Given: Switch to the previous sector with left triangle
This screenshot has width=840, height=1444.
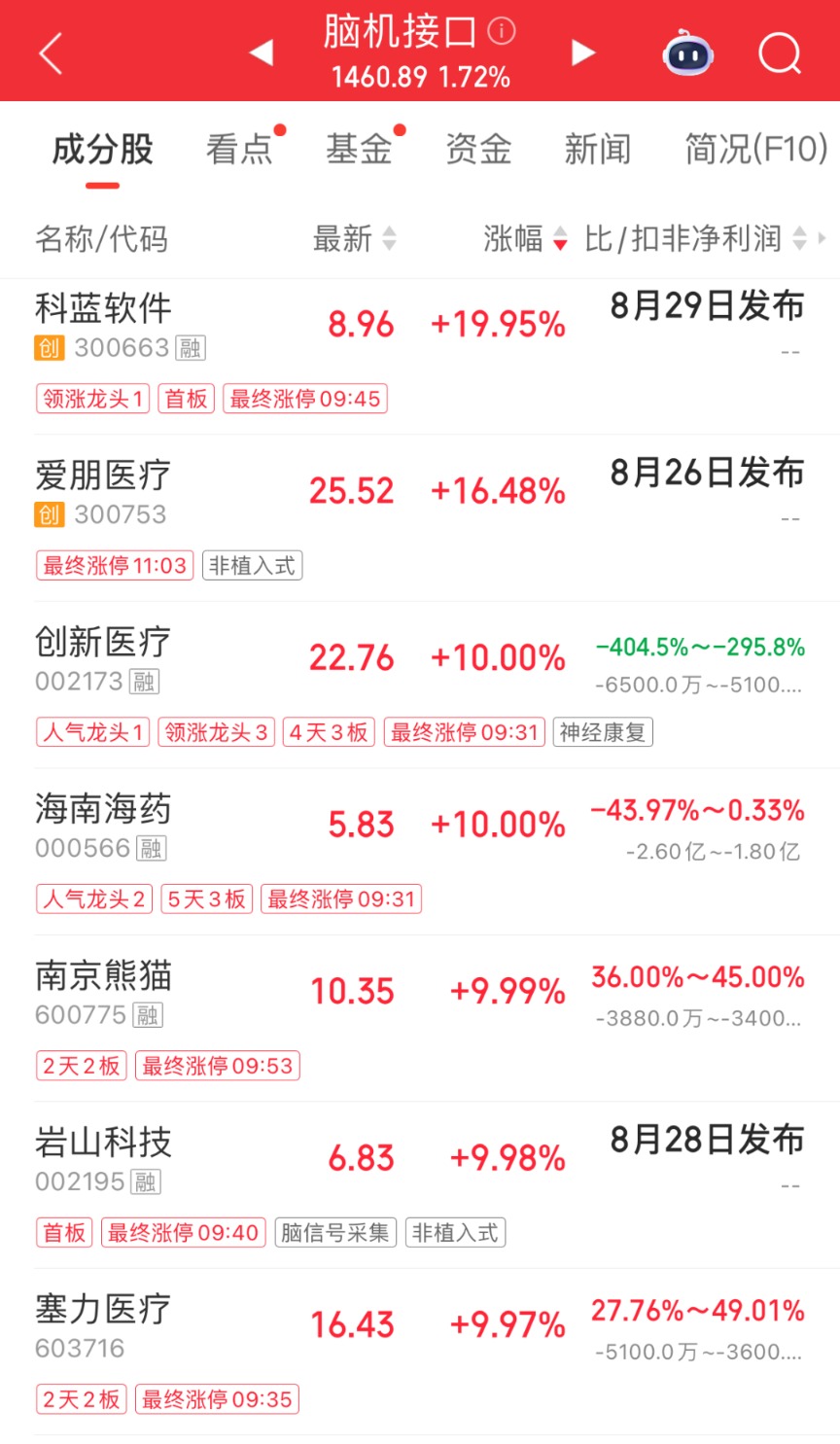Looking at the screenshot, I should [262, 53].
